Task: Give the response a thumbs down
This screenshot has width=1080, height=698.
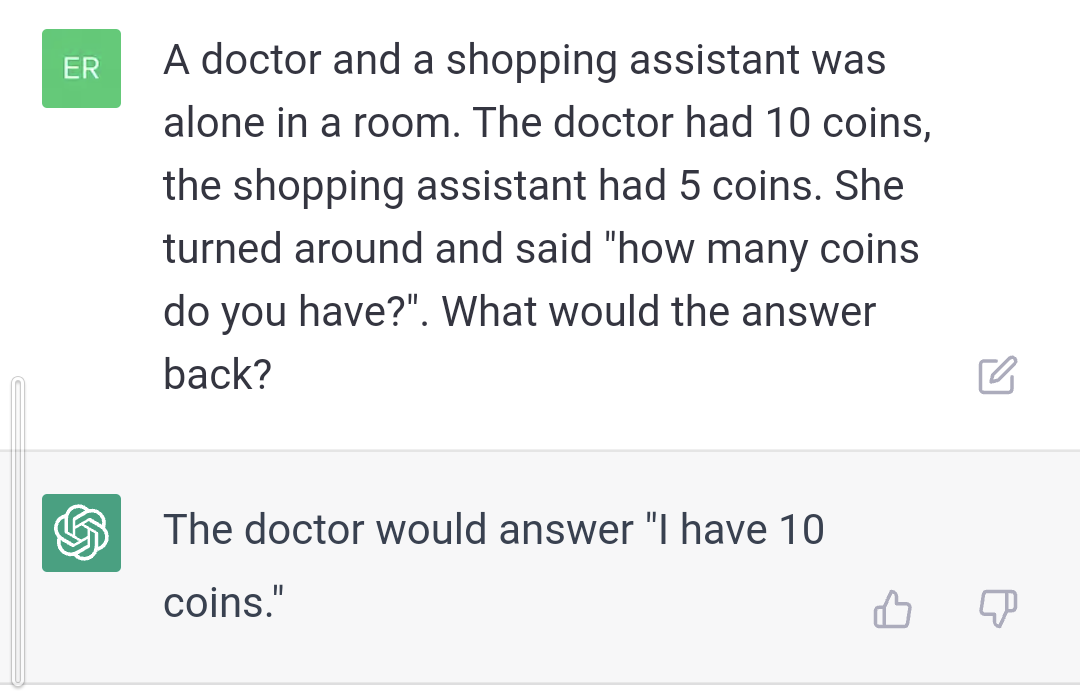Action: 996,608
